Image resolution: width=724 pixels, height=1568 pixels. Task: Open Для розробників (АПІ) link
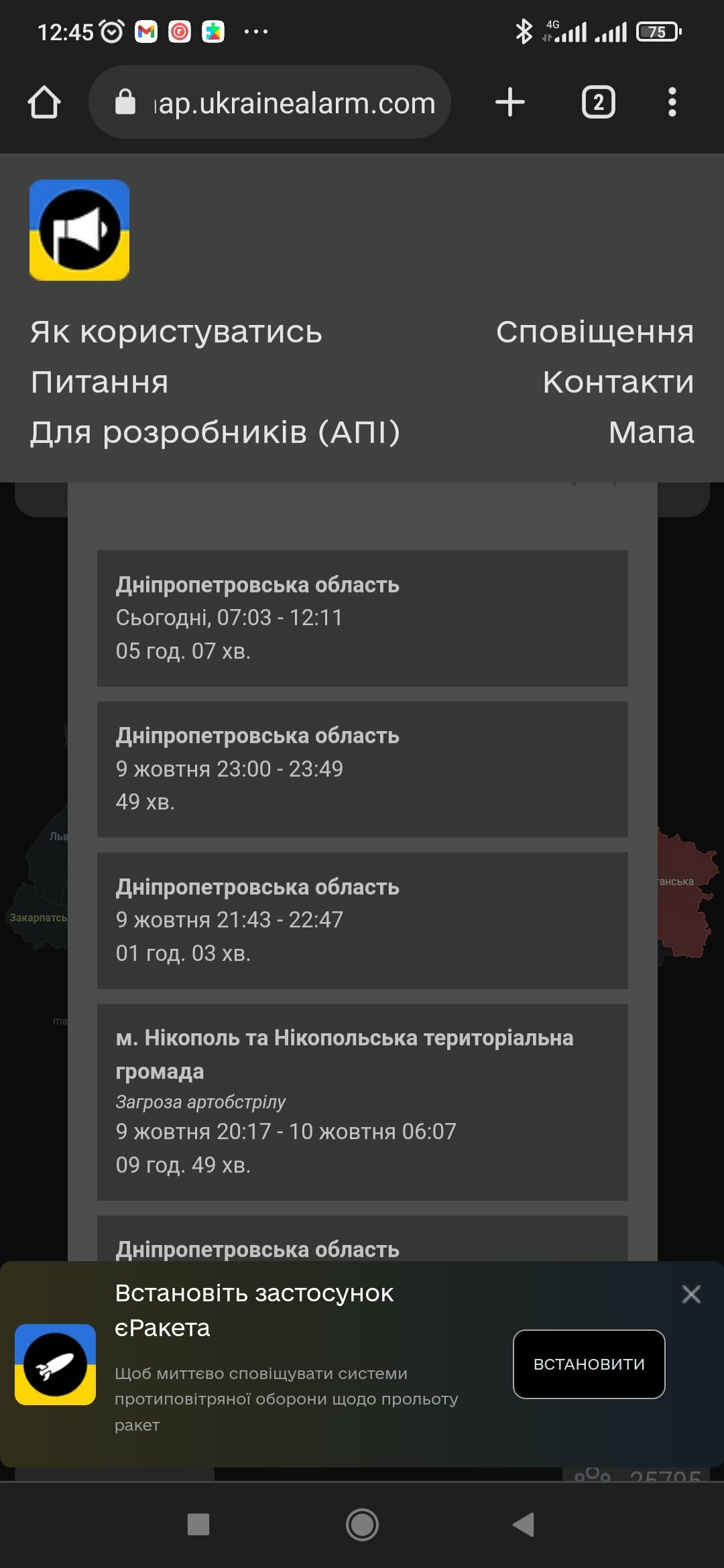point(215,432)
